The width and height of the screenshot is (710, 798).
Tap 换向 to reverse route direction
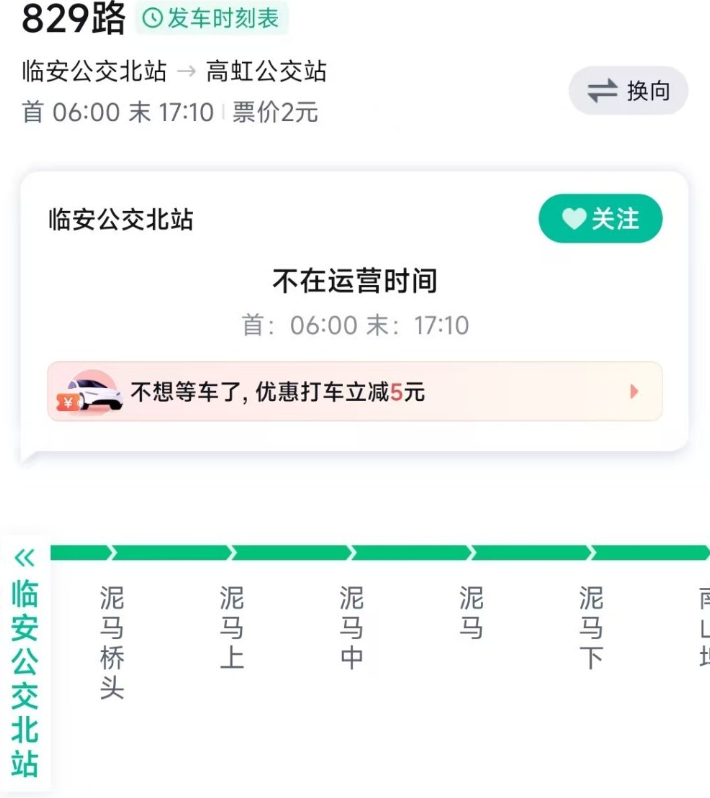coord(629,92)
